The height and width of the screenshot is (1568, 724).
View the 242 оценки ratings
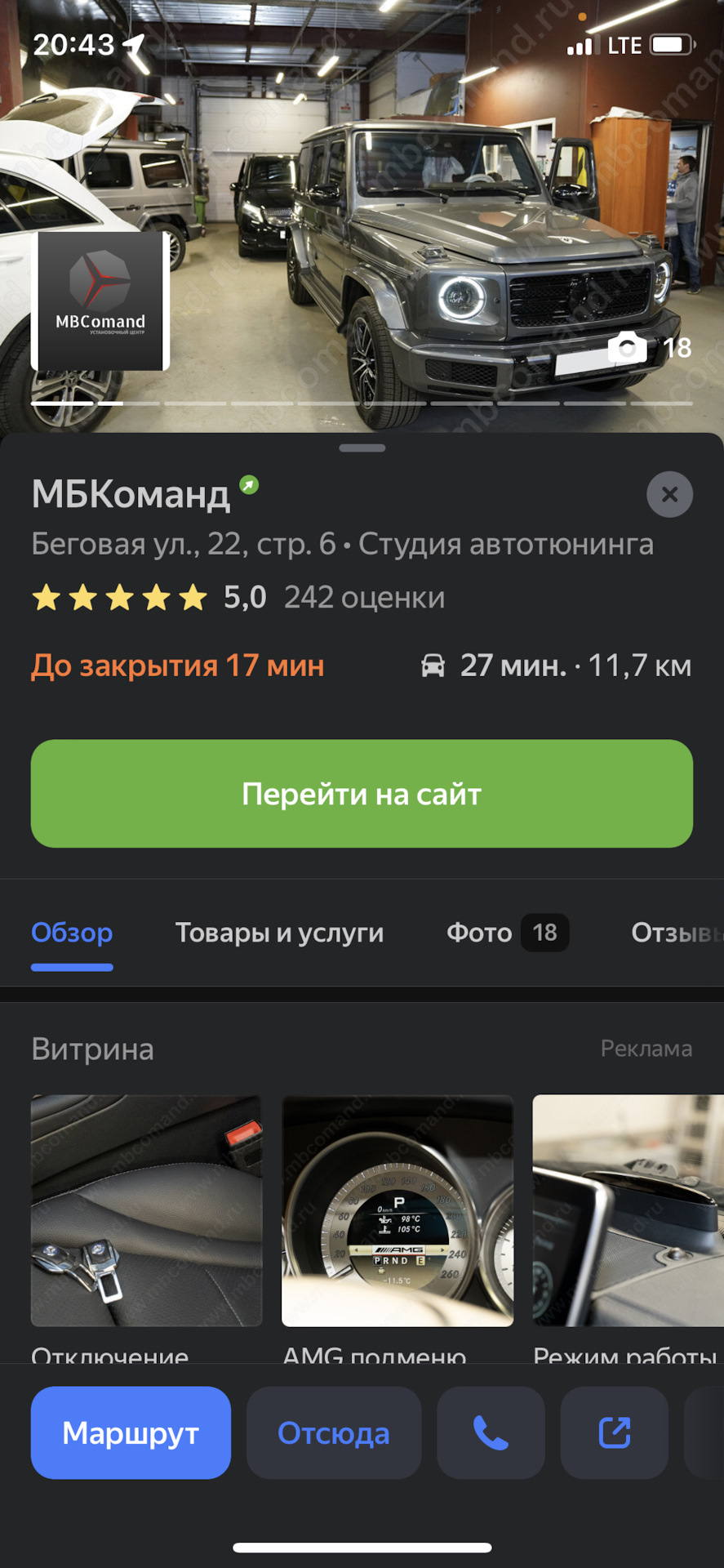point(364,598)
